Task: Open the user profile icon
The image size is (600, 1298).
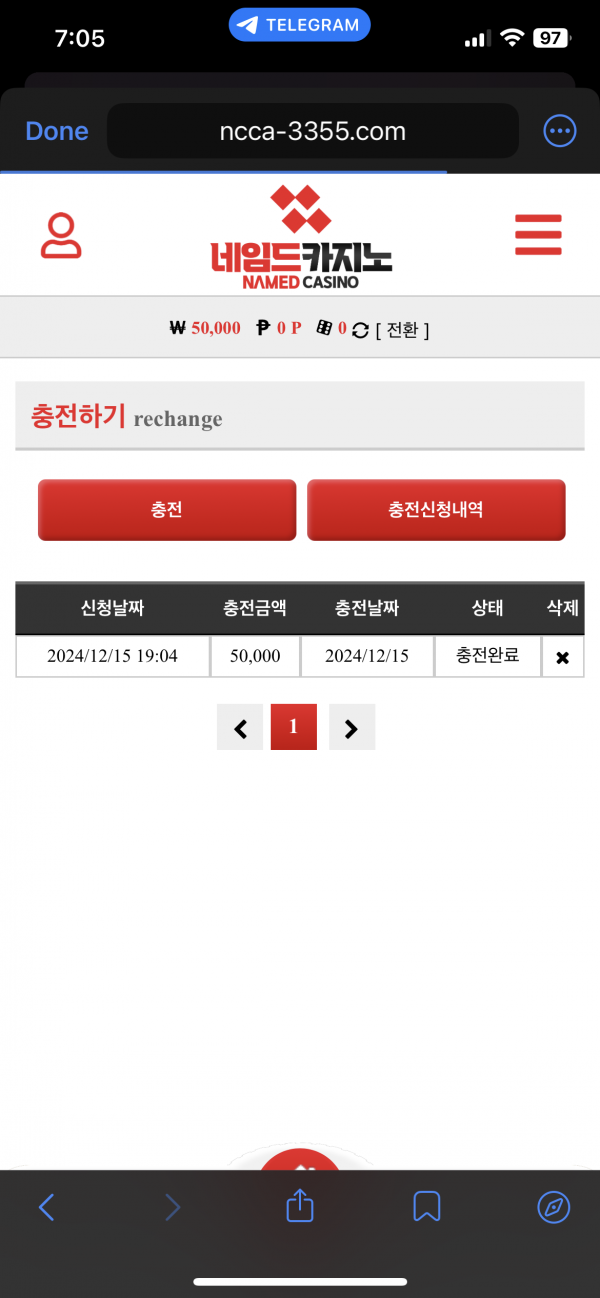Action: coord(61,236)
